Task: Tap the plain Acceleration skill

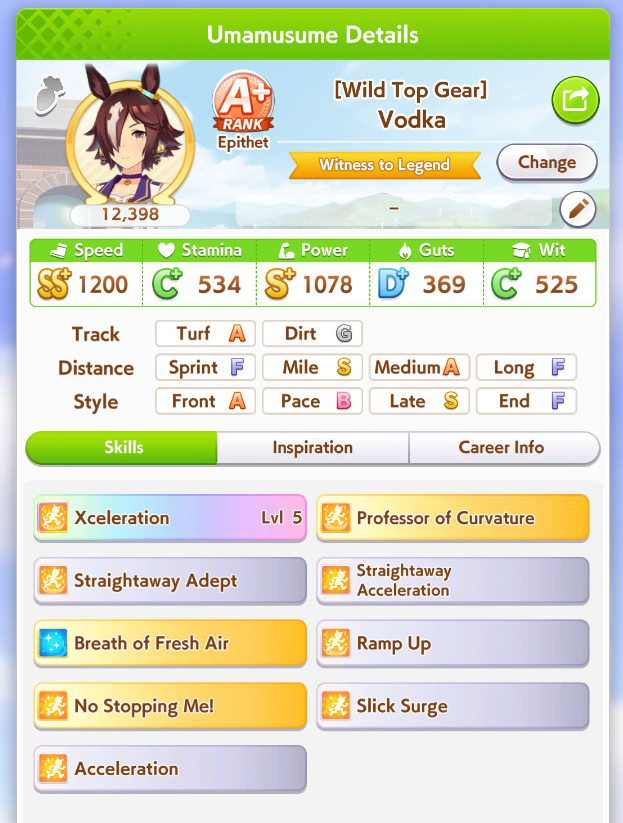Action: click(170, 769)
